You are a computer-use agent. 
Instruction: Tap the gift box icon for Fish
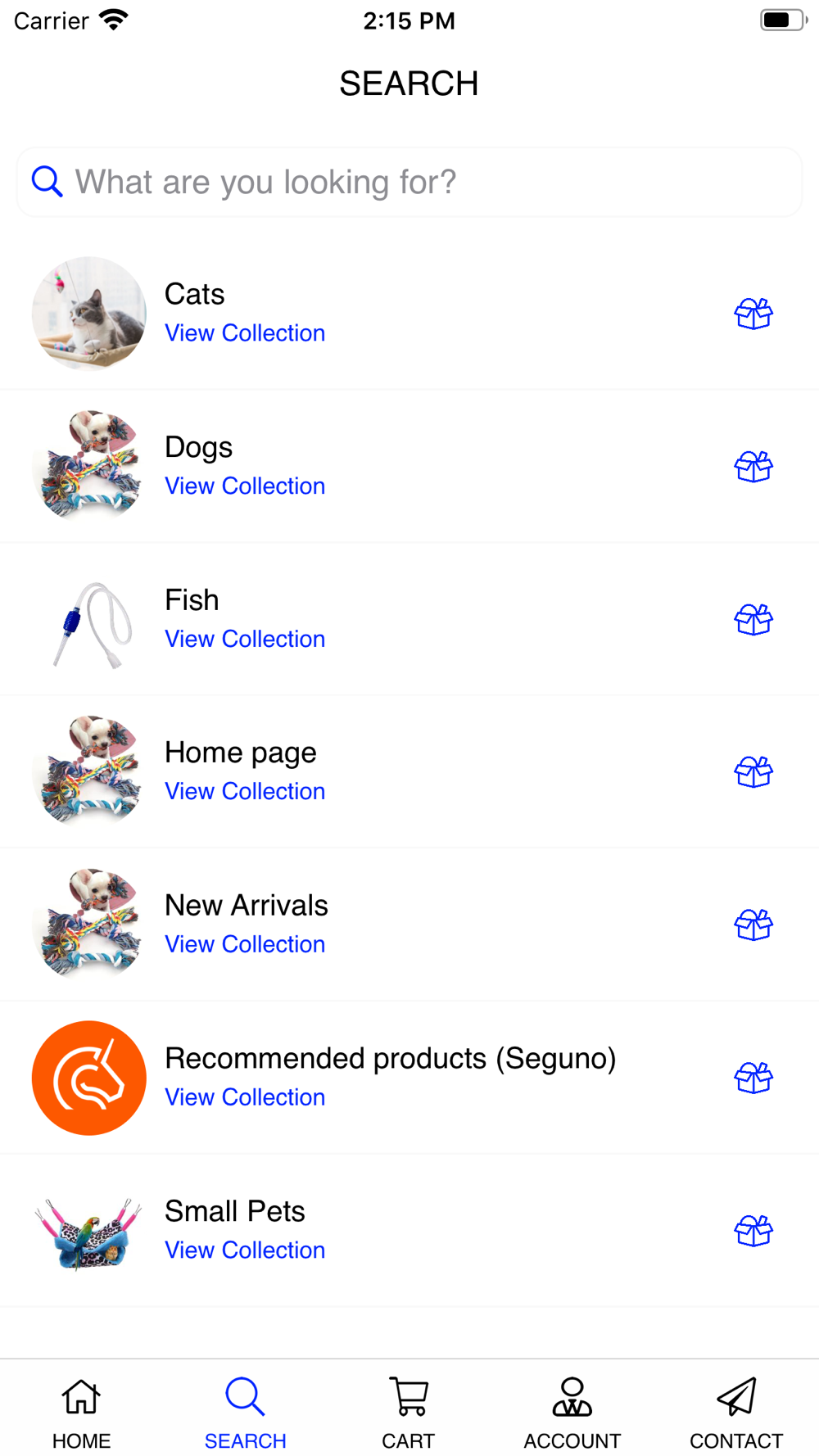pos(753,619)
